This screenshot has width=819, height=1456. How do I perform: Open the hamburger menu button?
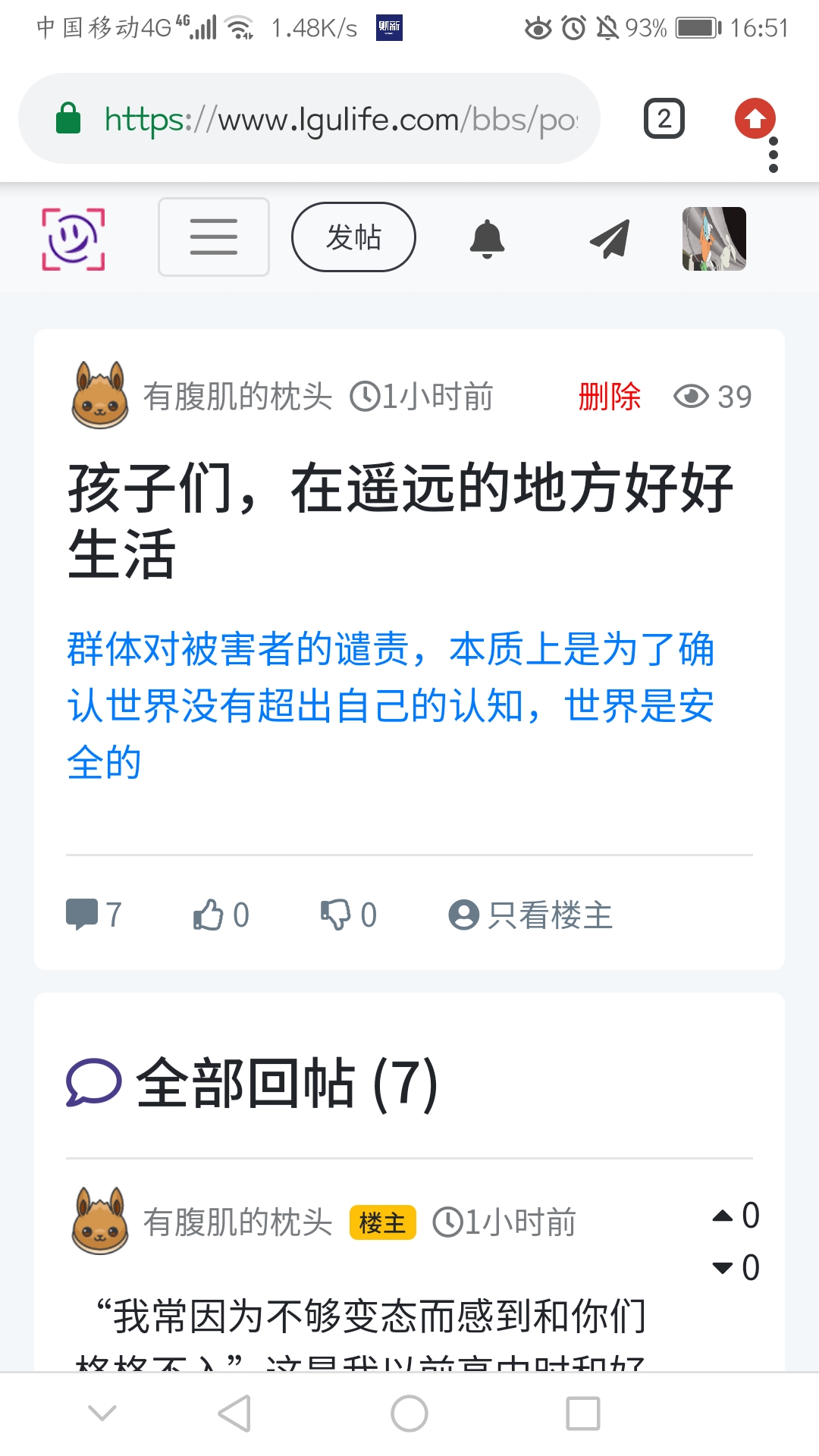pyautogui.click(x=213, y=237)
